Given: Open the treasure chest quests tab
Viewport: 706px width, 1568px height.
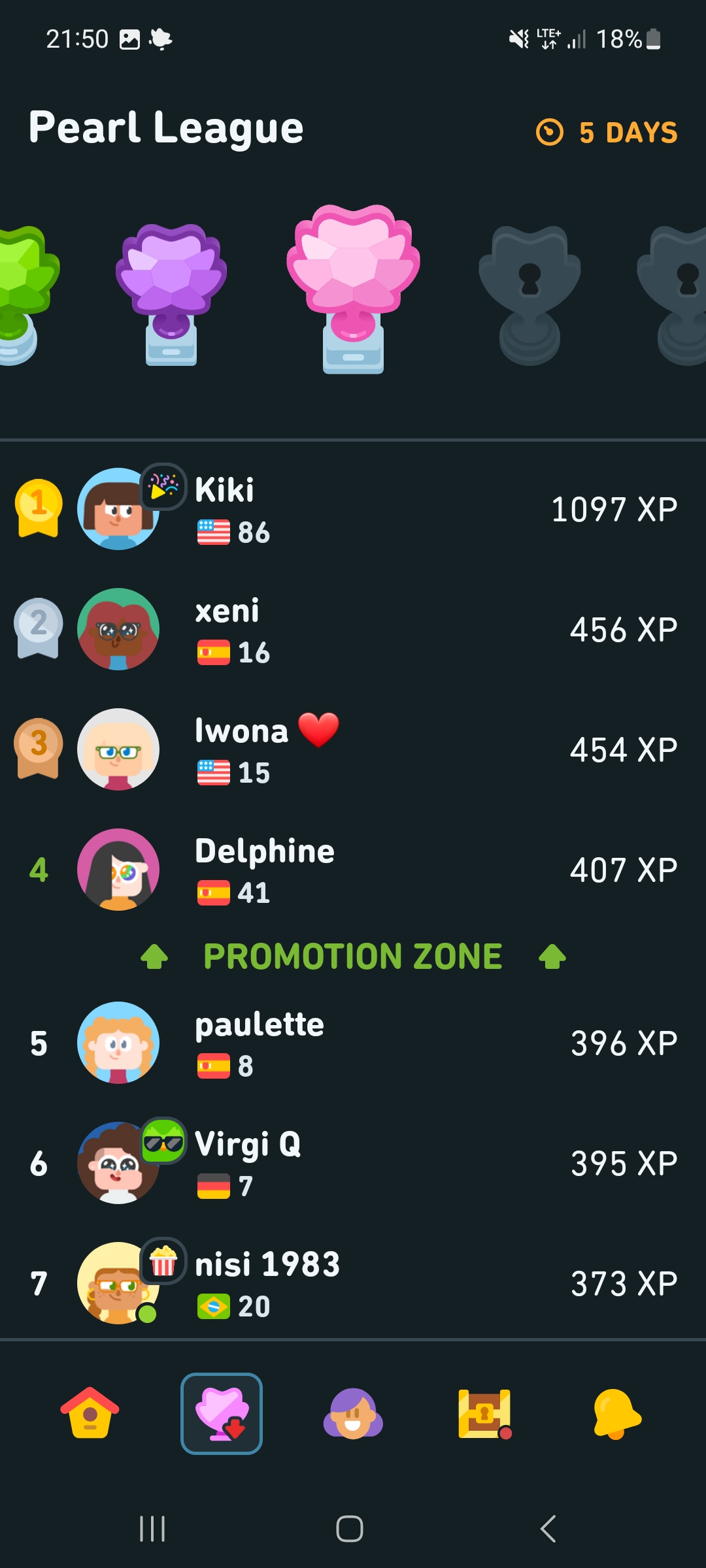Looking at the screenshot, I should 484,1414.
